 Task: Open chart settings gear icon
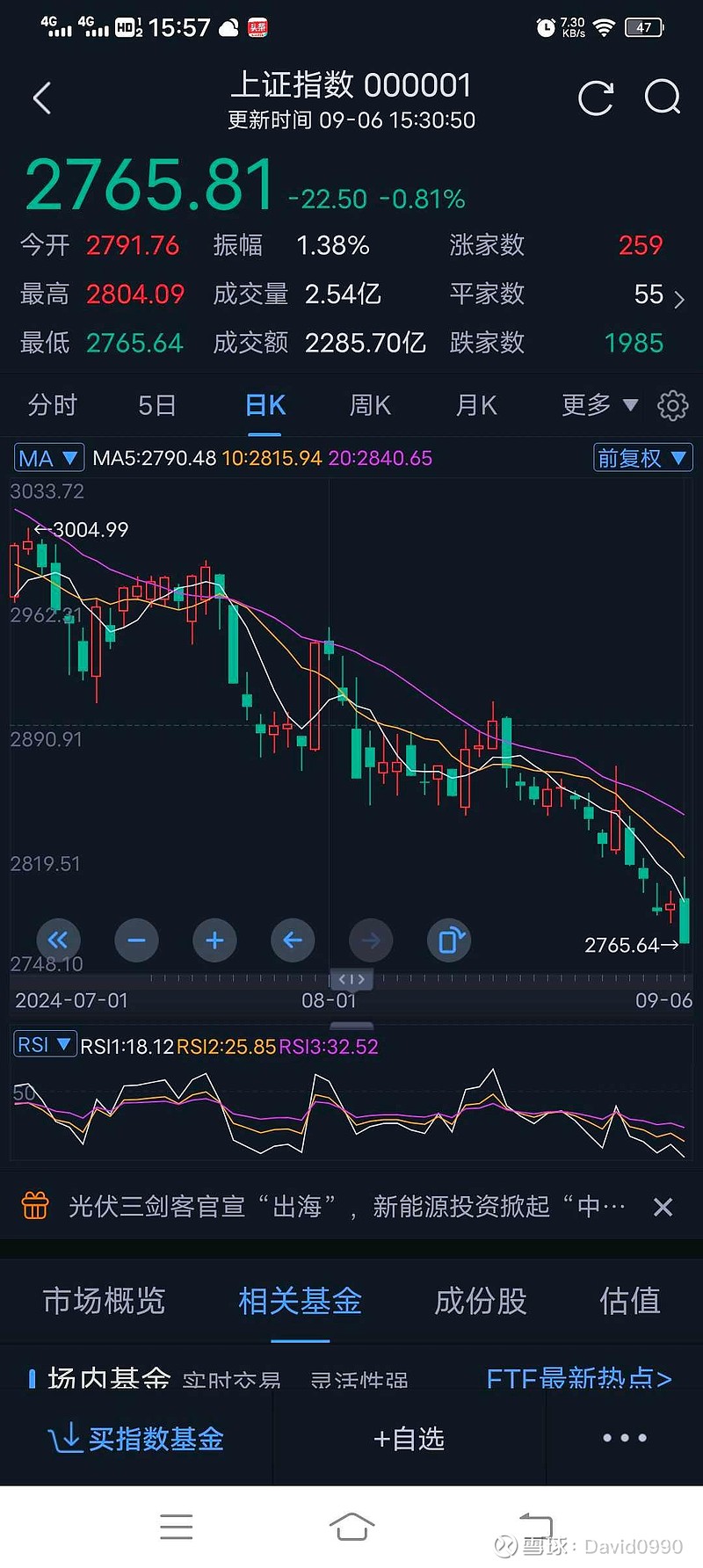(673, 405)
